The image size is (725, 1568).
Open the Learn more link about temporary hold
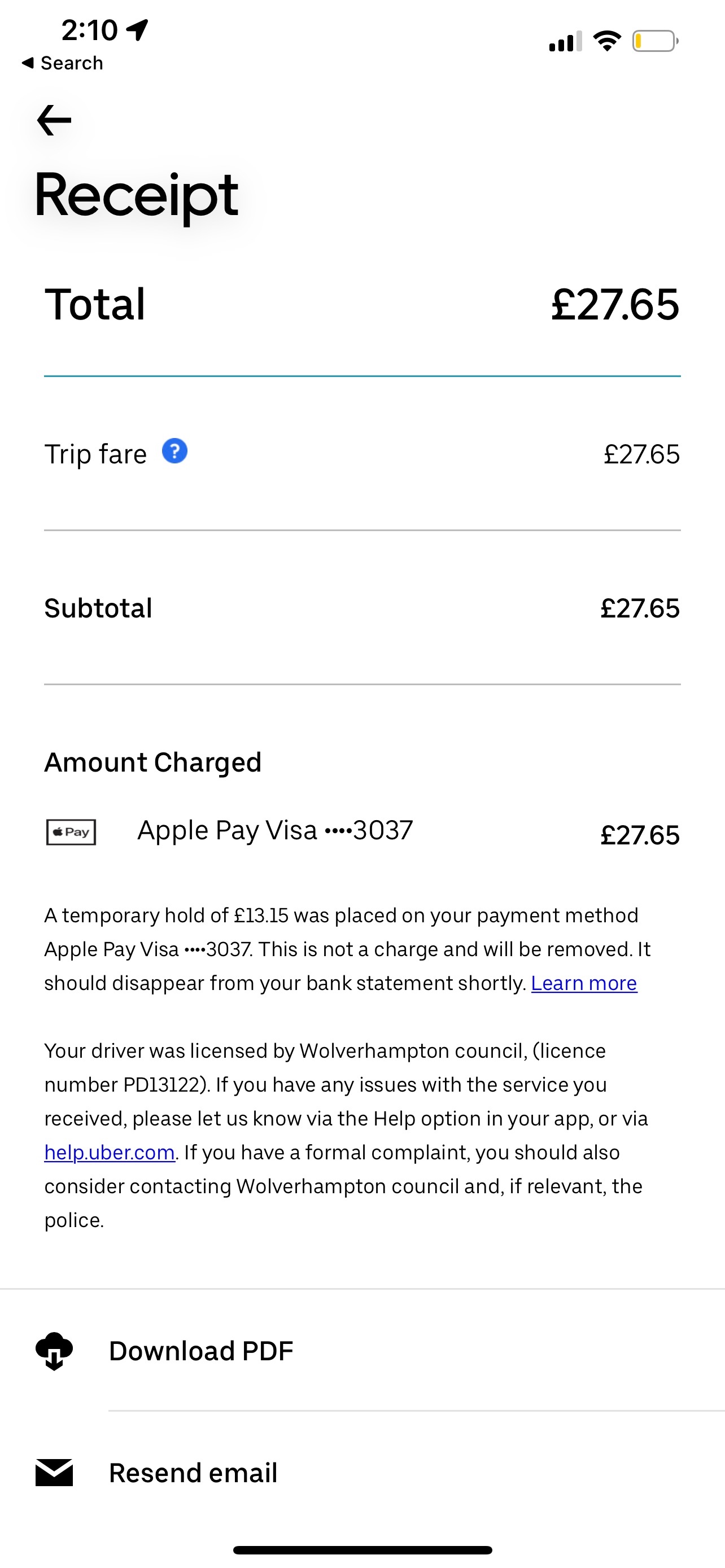click(584, 983)
